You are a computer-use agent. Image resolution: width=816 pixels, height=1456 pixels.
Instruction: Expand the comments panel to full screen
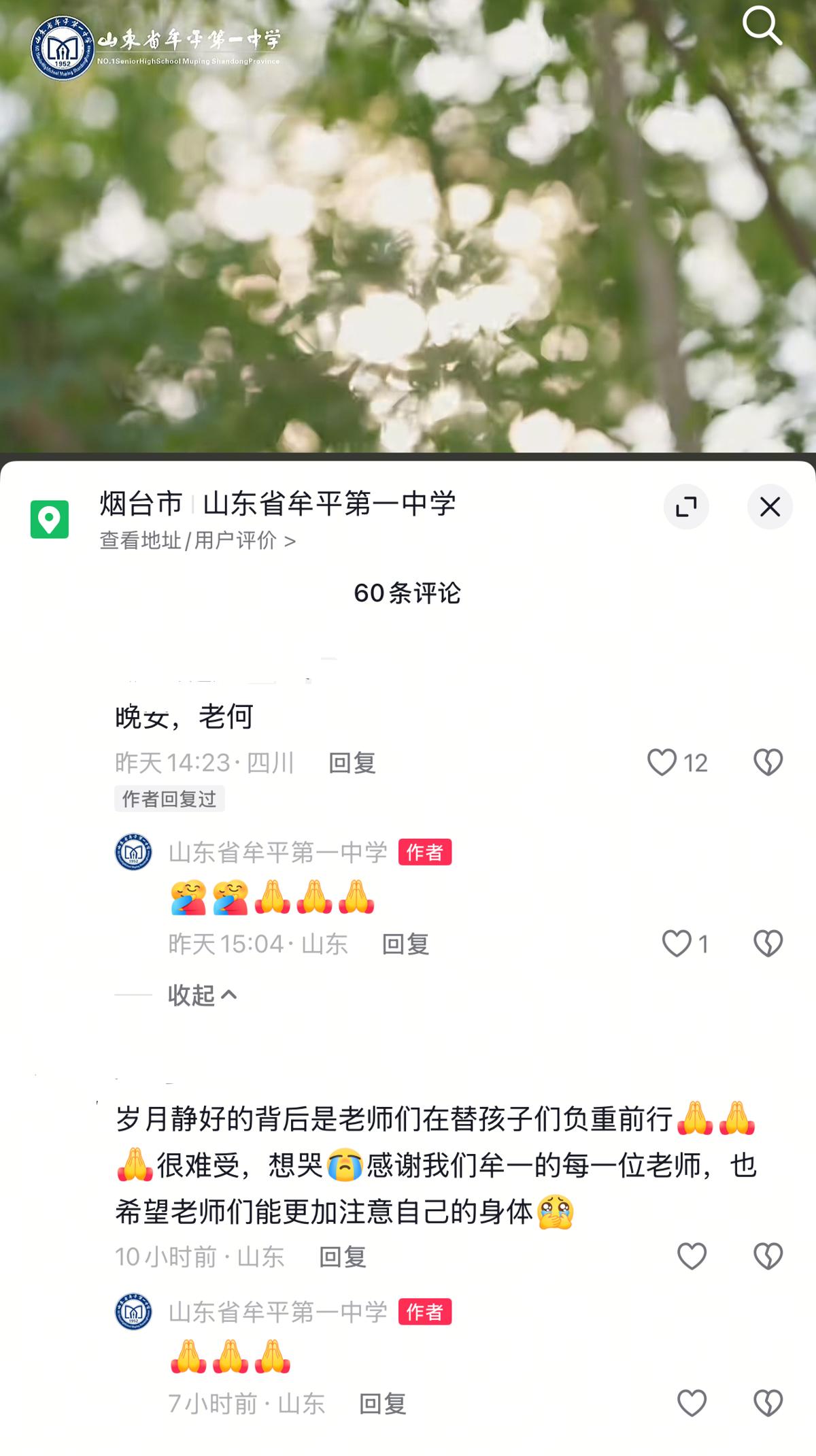pyautogui.click(x=686, y=507)
